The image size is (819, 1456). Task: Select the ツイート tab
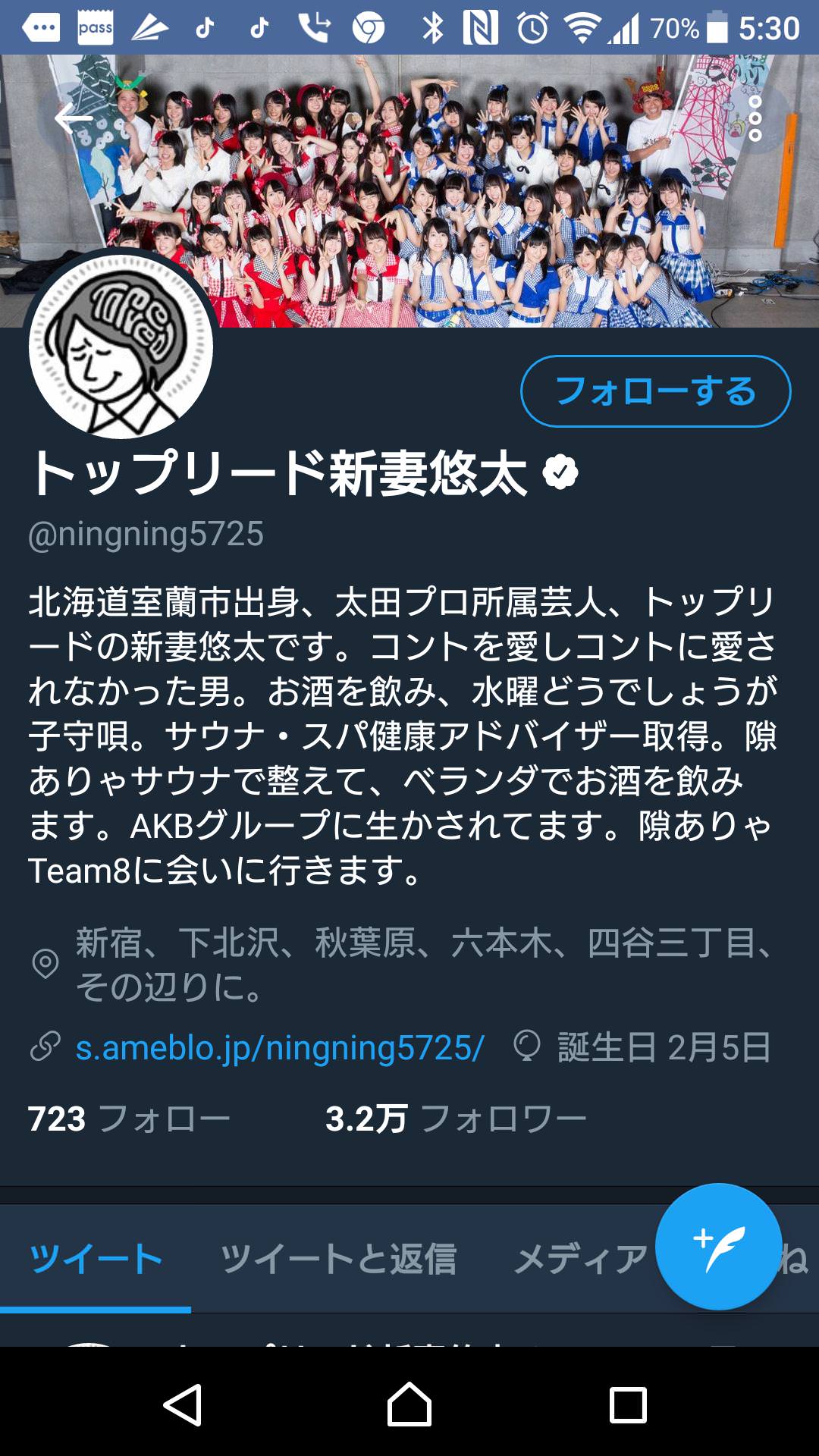pyautogui.click(x=96, y=1260)
